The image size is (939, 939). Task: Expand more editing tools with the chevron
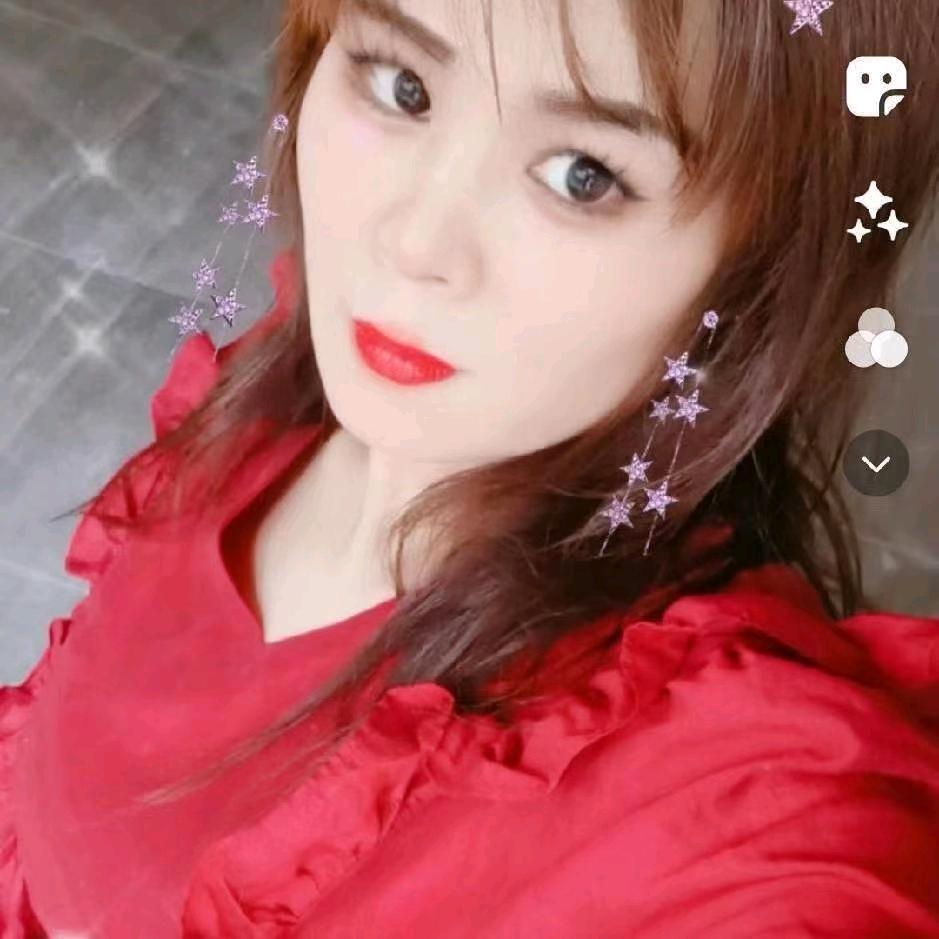[876, 463]
